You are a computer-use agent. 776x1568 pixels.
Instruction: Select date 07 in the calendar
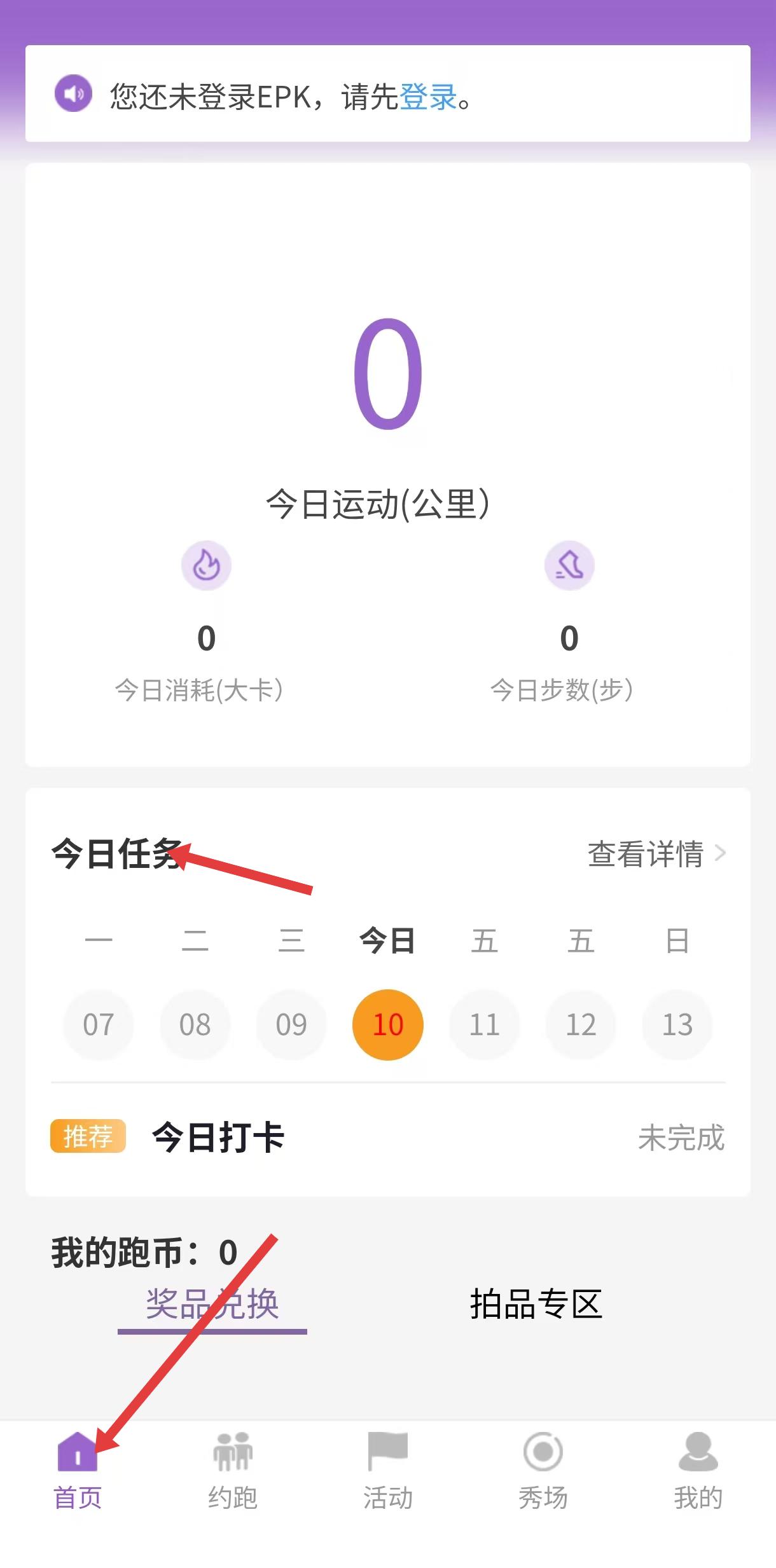[99, 1024]
